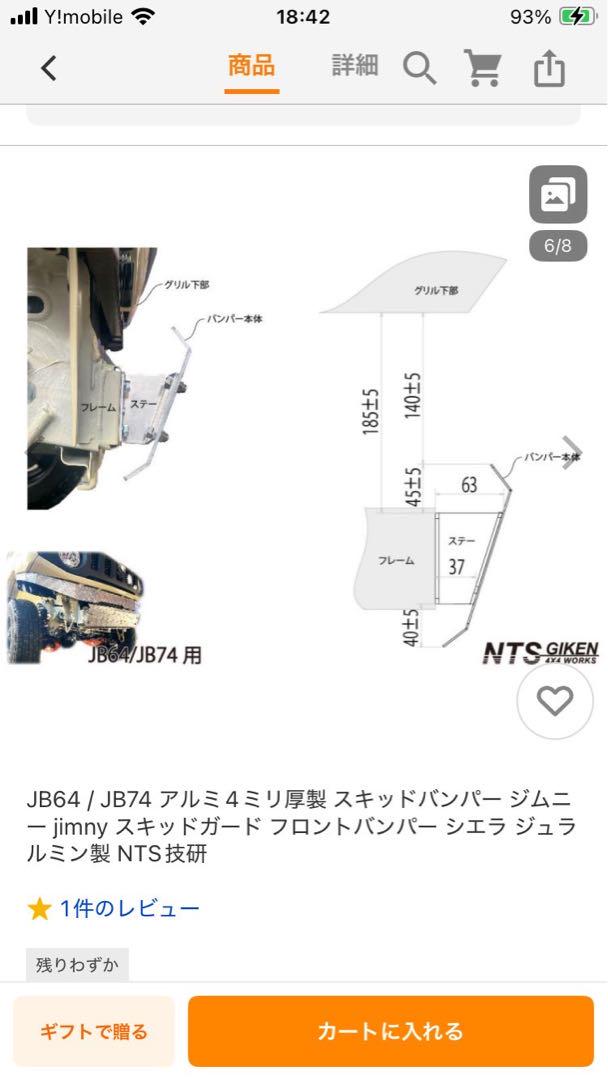Viewport: 608px width, 1080px height.
Task: Add item with カートに入れる button
Action: (390, 1031)
